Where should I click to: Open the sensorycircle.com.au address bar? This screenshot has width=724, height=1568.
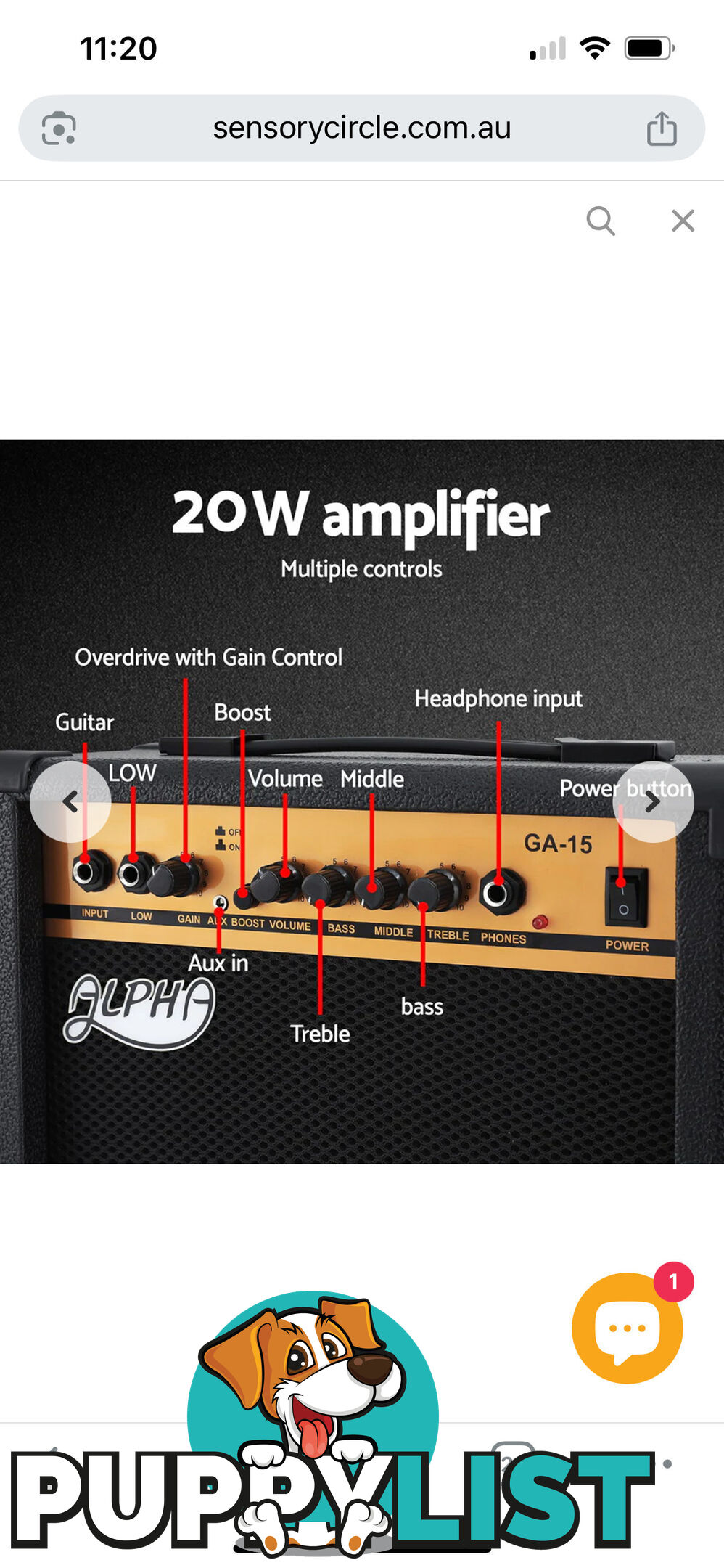tap(361, 128)
